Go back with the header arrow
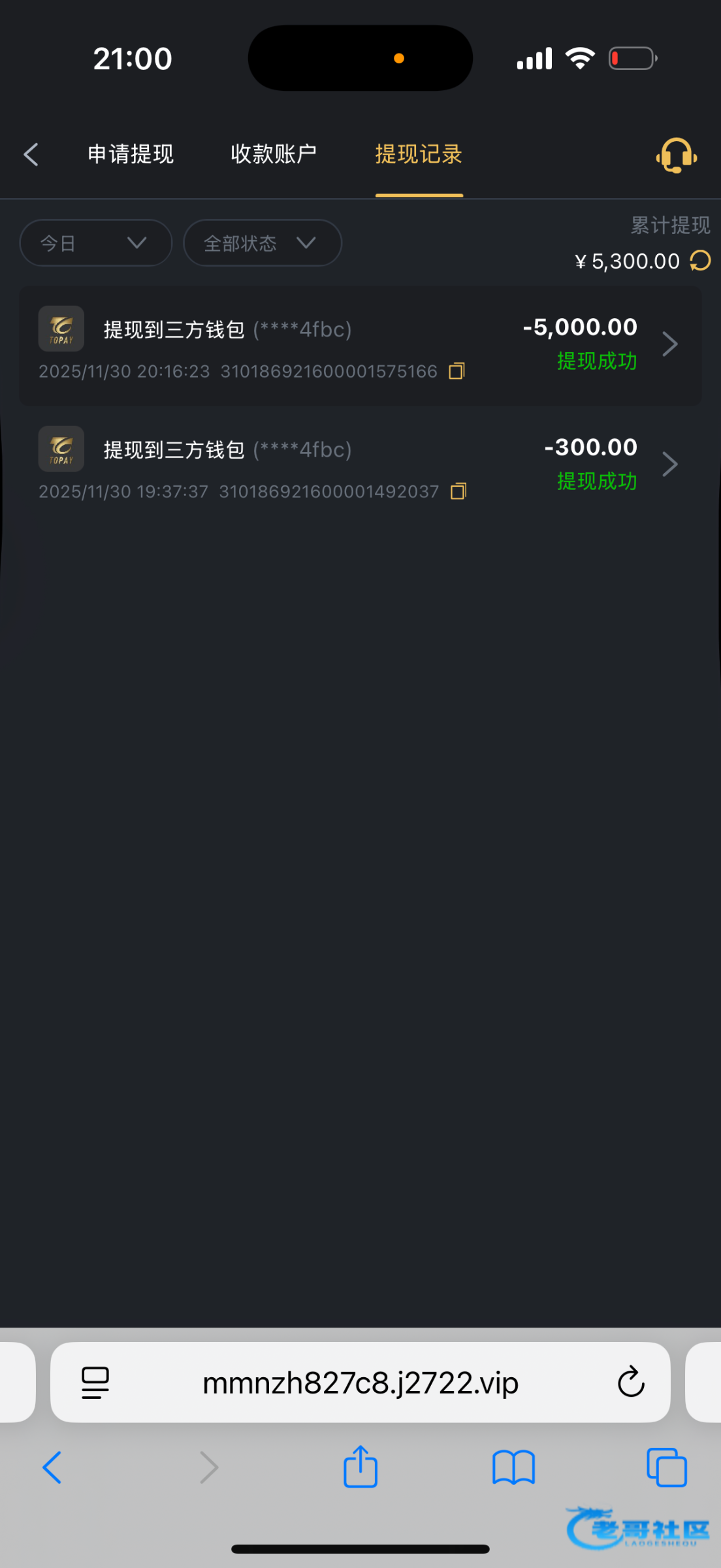This screenshot has width=721, height=1568. (31, 155)
